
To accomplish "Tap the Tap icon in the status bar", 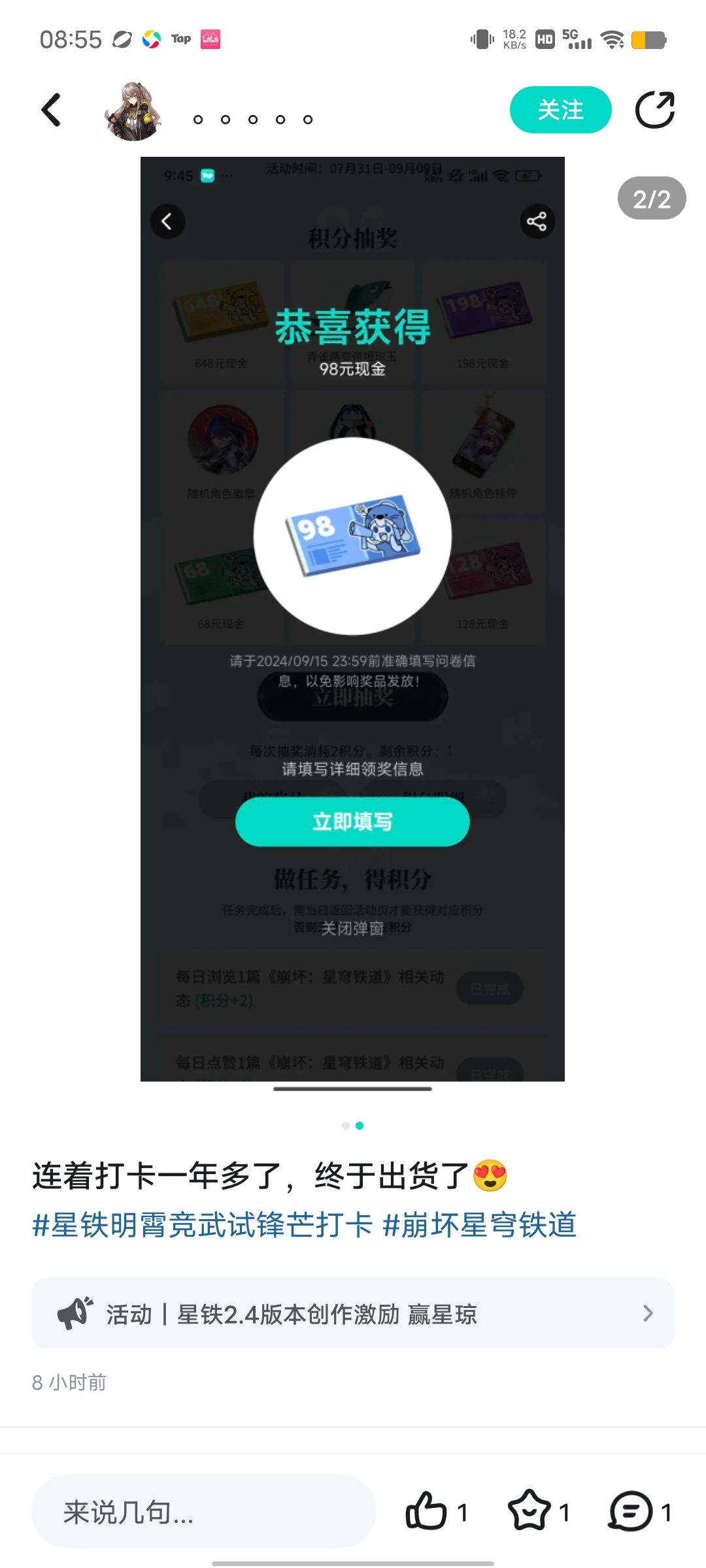I will [180, 39].
